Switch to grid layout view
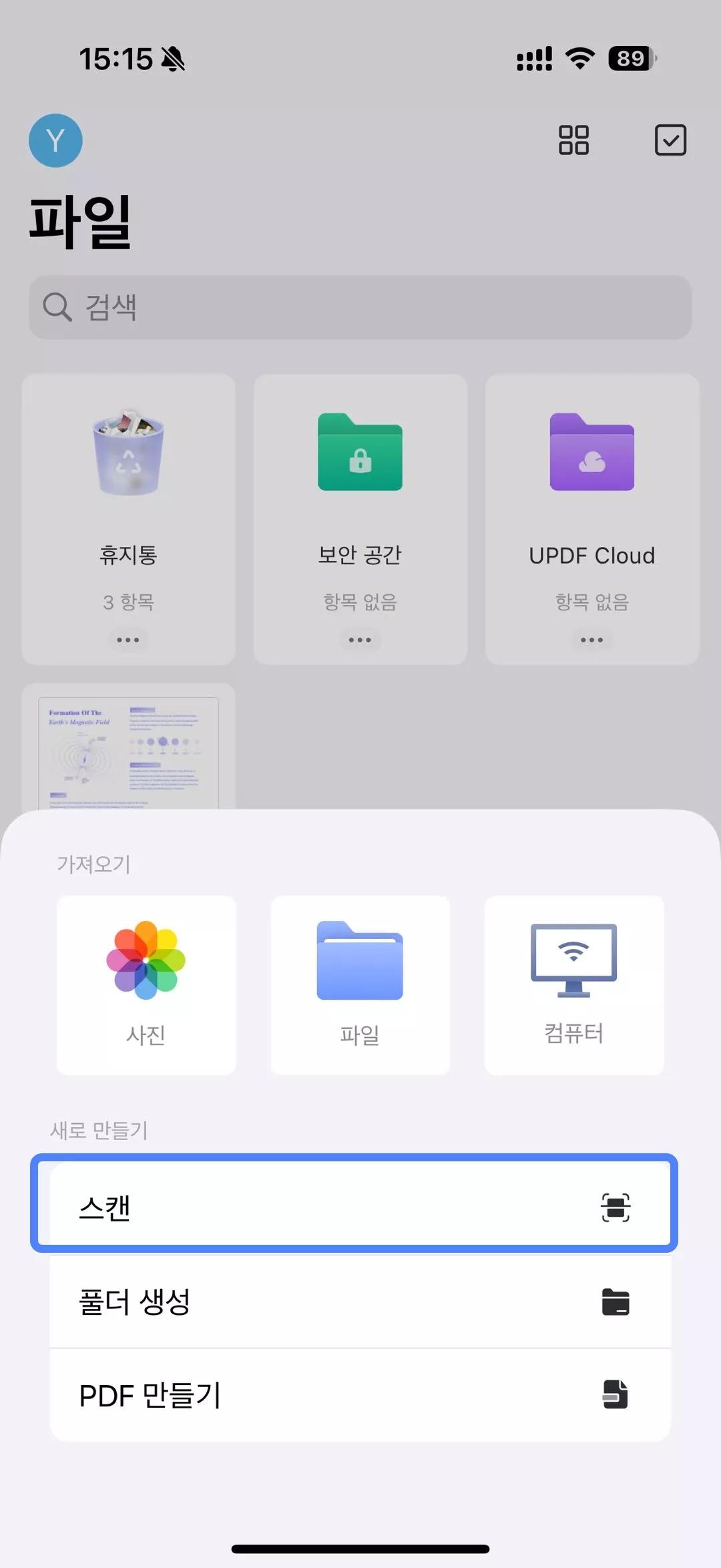 point(573,140)
